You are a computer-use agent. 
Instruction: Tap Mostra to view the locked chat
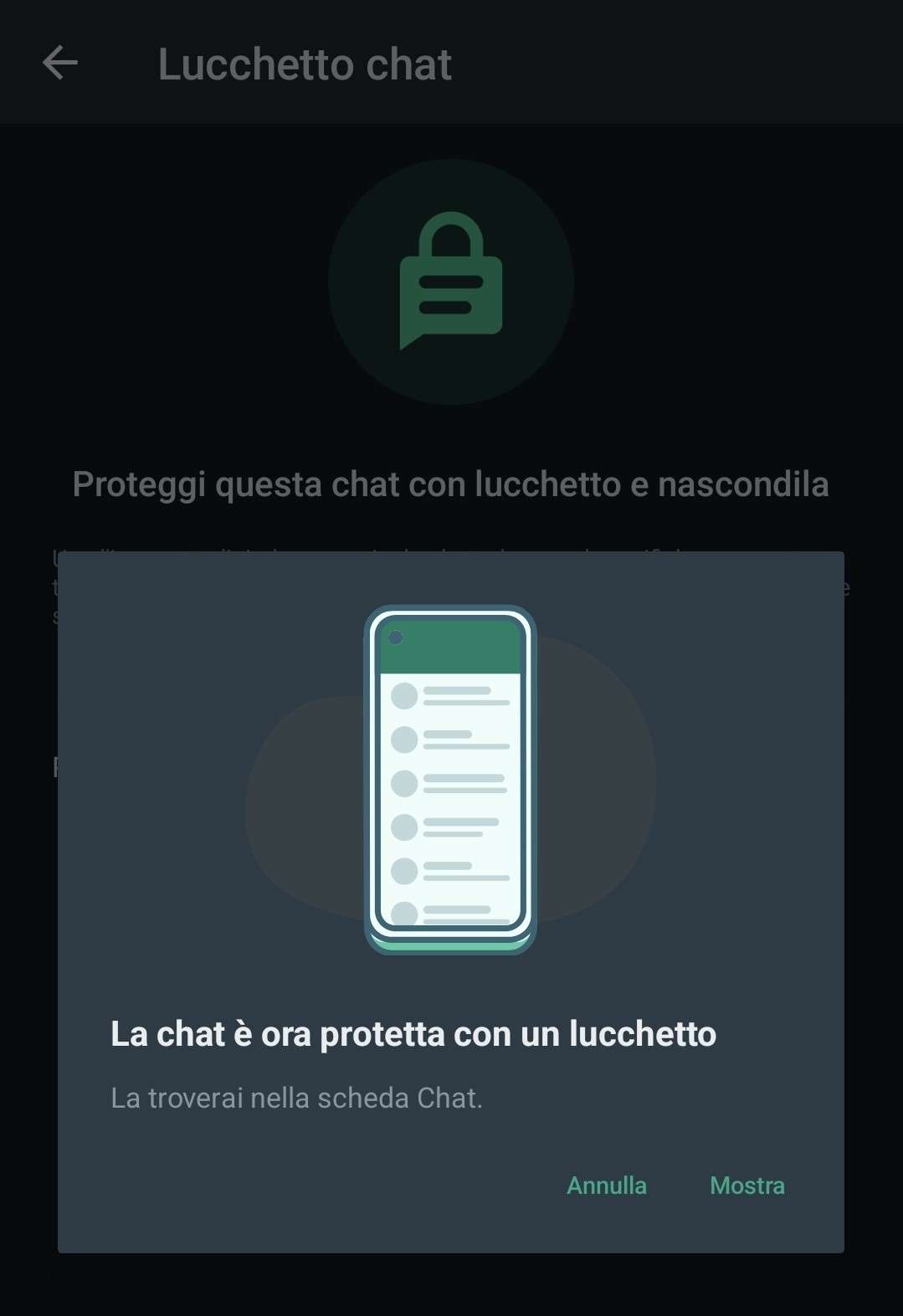747,1185
